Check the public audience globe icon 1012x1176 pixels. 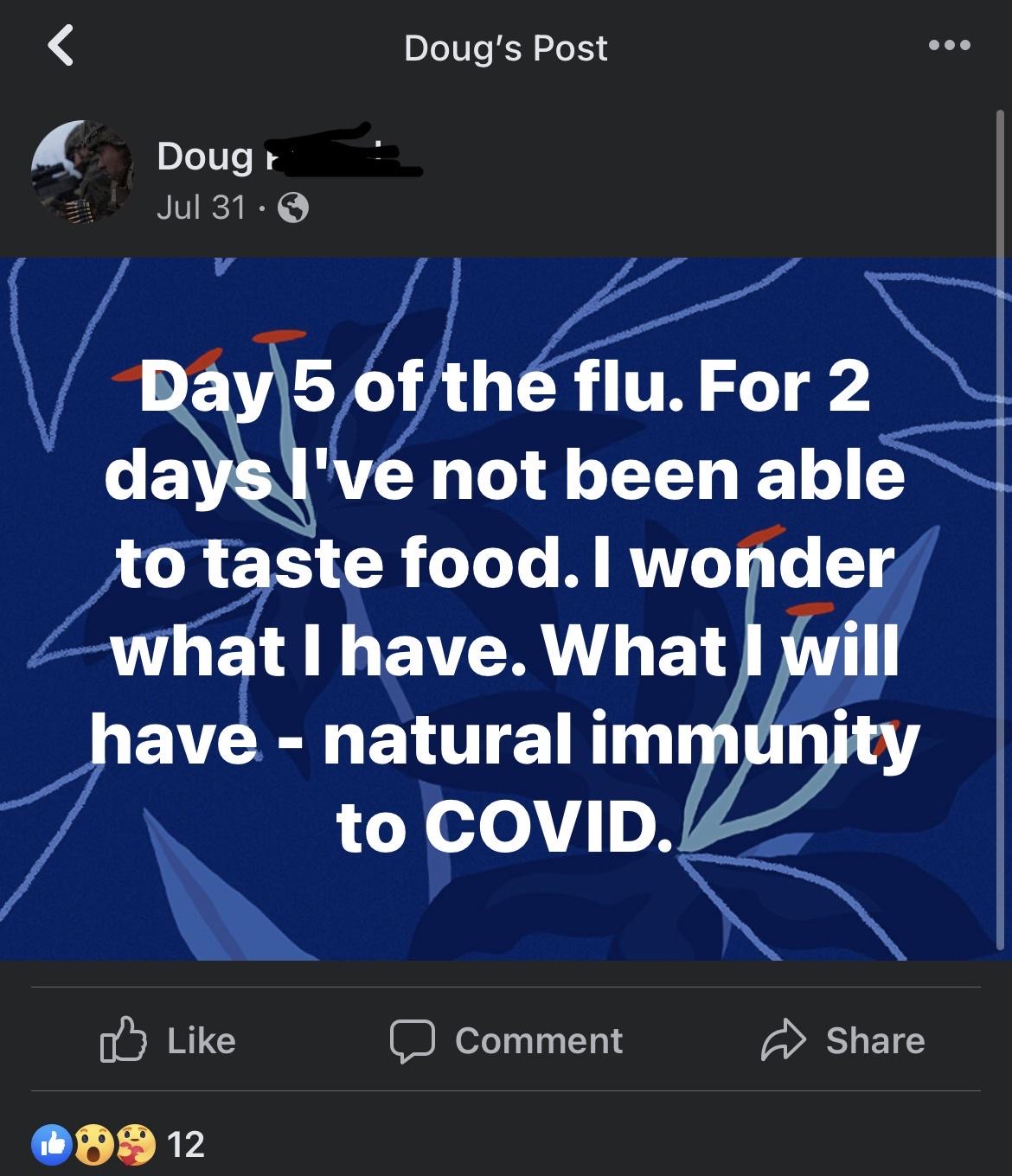(x=293, y=208)
